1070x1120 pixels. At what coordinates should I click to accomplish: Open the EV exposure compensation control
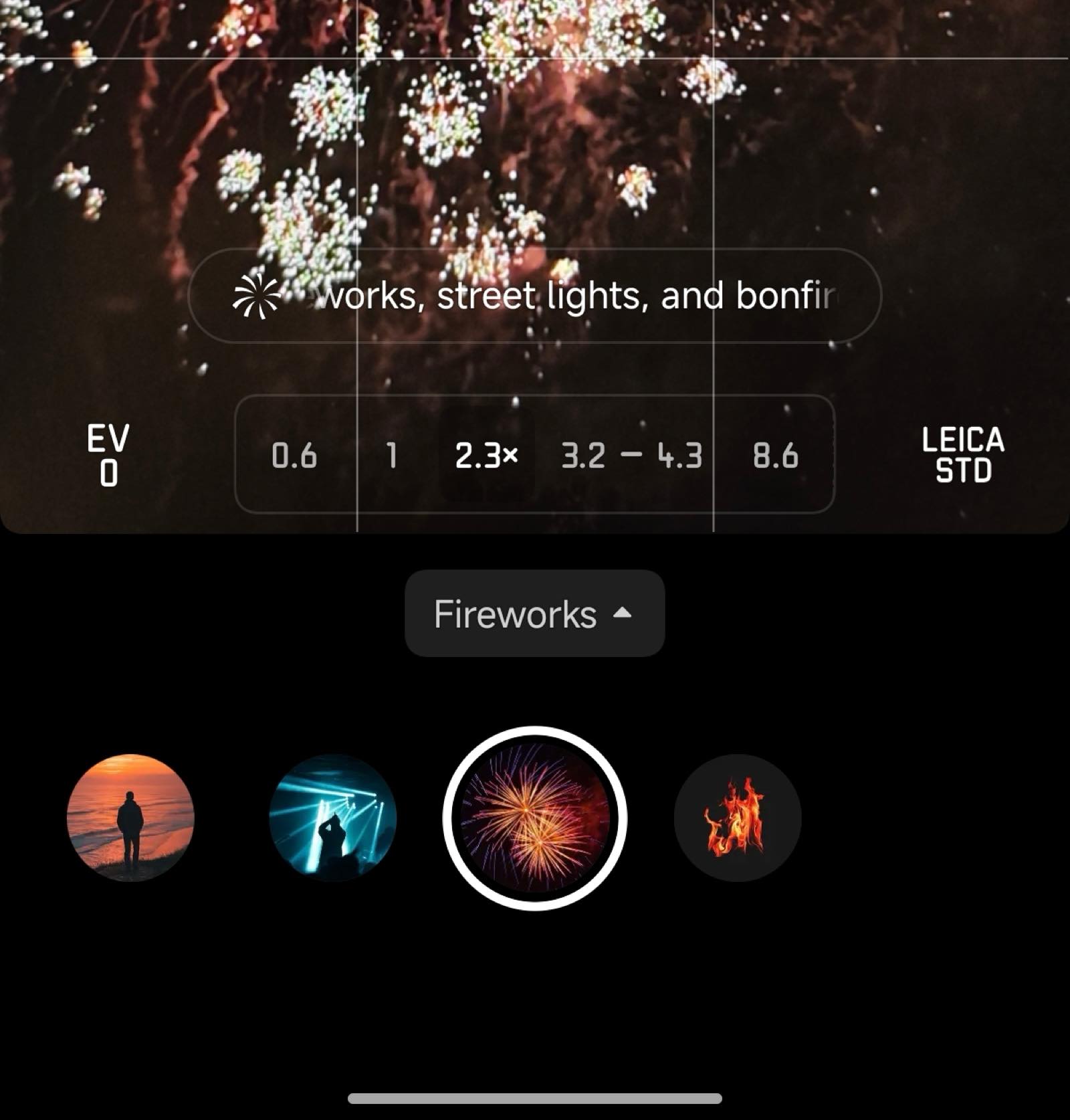pyautogui.click(x=108, y=455)
